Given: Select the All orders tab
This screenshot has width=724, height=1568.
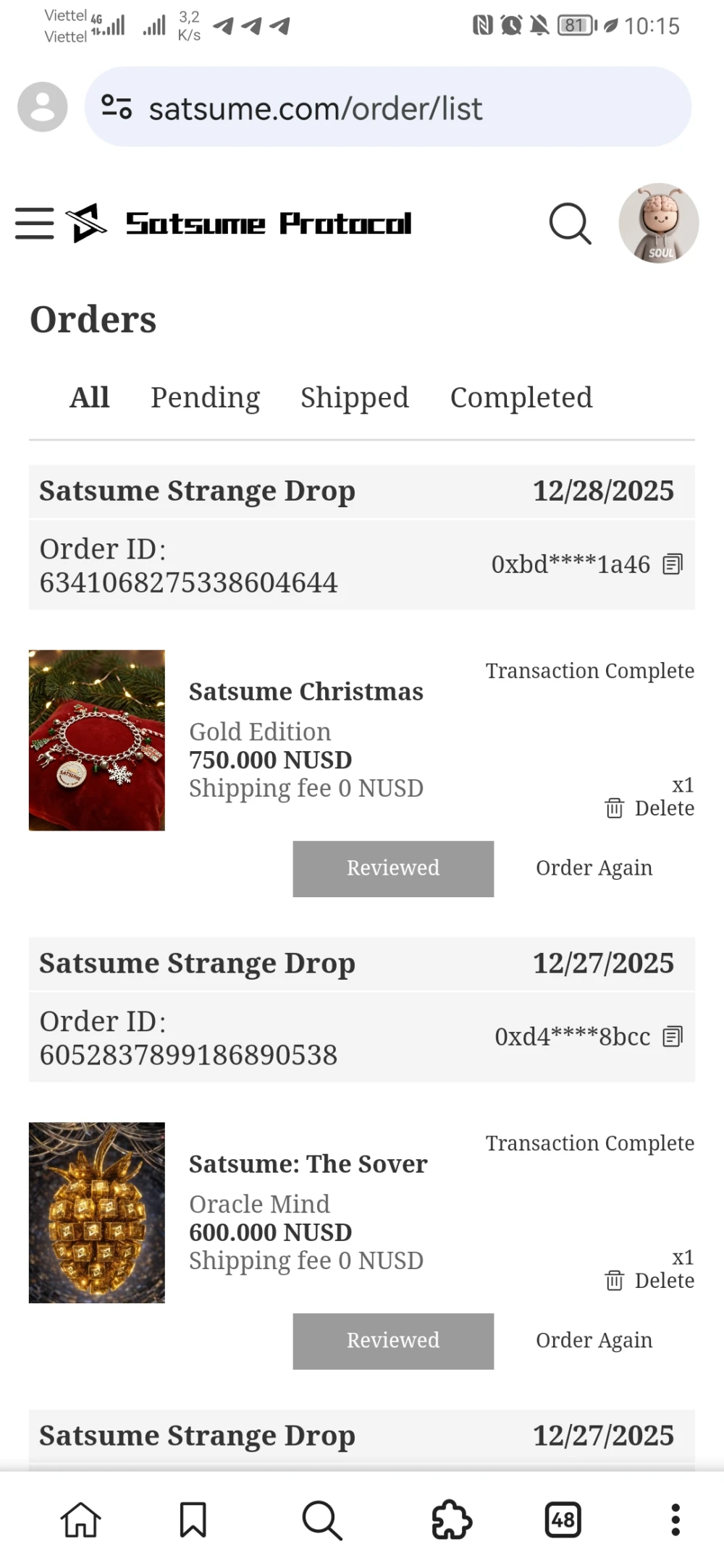Looking at the screenshot, I should pyautogui.click(x=90, y=397).
